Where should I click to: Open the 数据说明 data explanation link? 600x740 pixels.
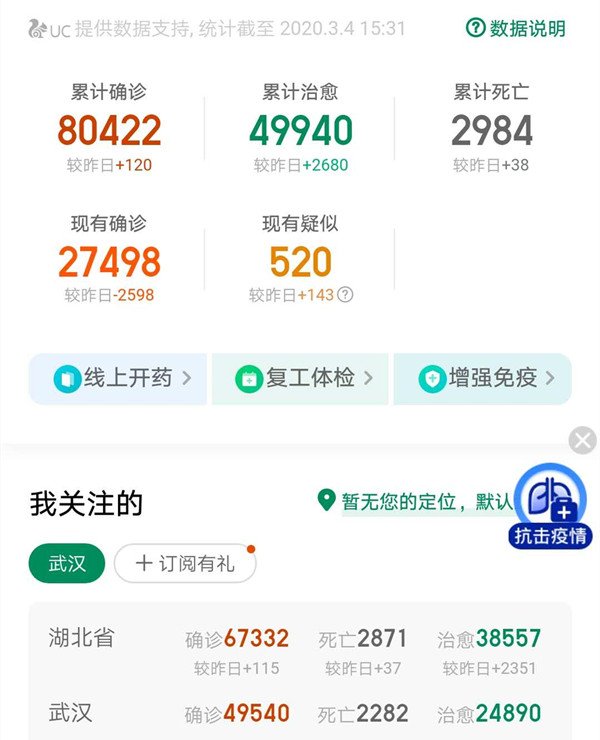pos(516,28)
